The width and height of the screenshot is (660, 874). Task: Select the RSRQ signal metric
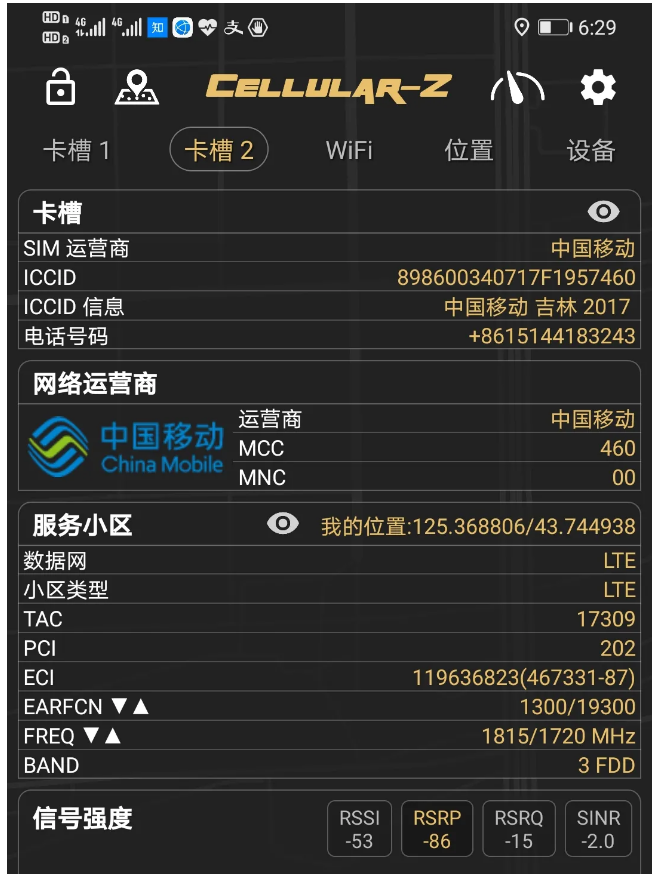[x=519, y=829]
